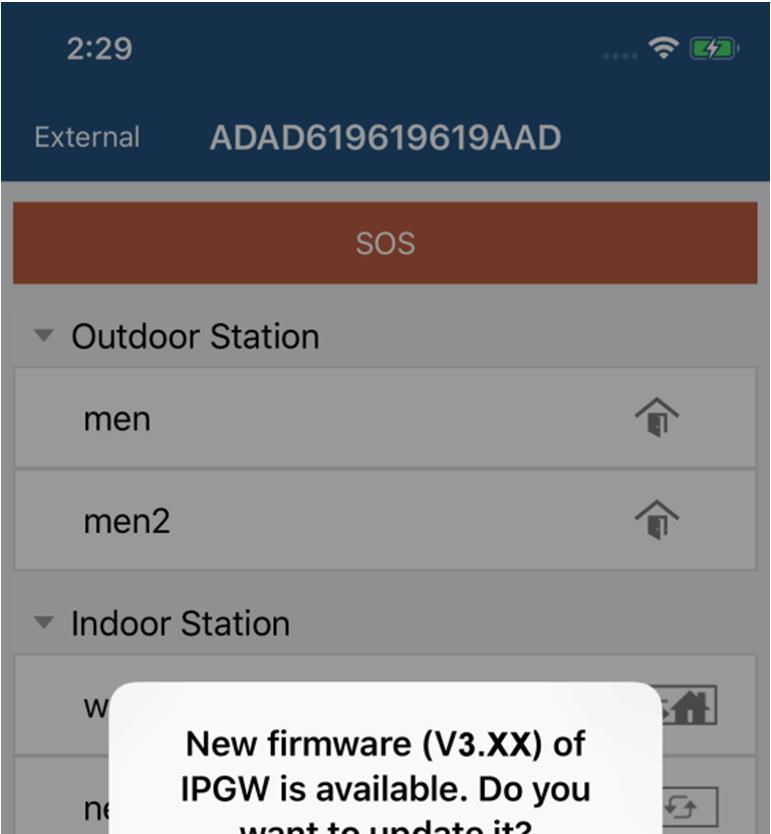Collapse the Indoor Station section
Image resolution: width=771 pixels, height=834 pixels.
pos(43,623)
